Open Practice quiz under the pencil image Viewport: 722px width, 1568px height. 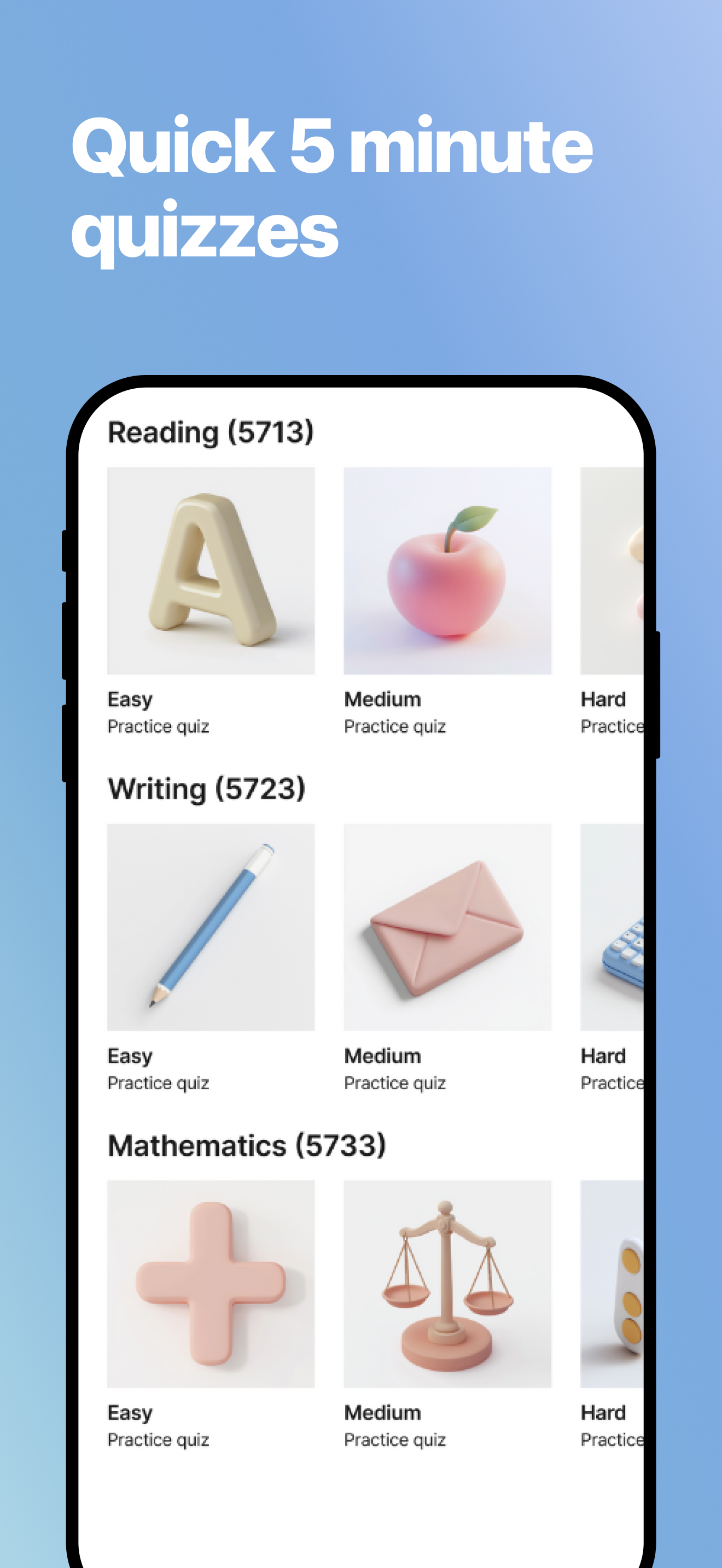[159, 1083]
